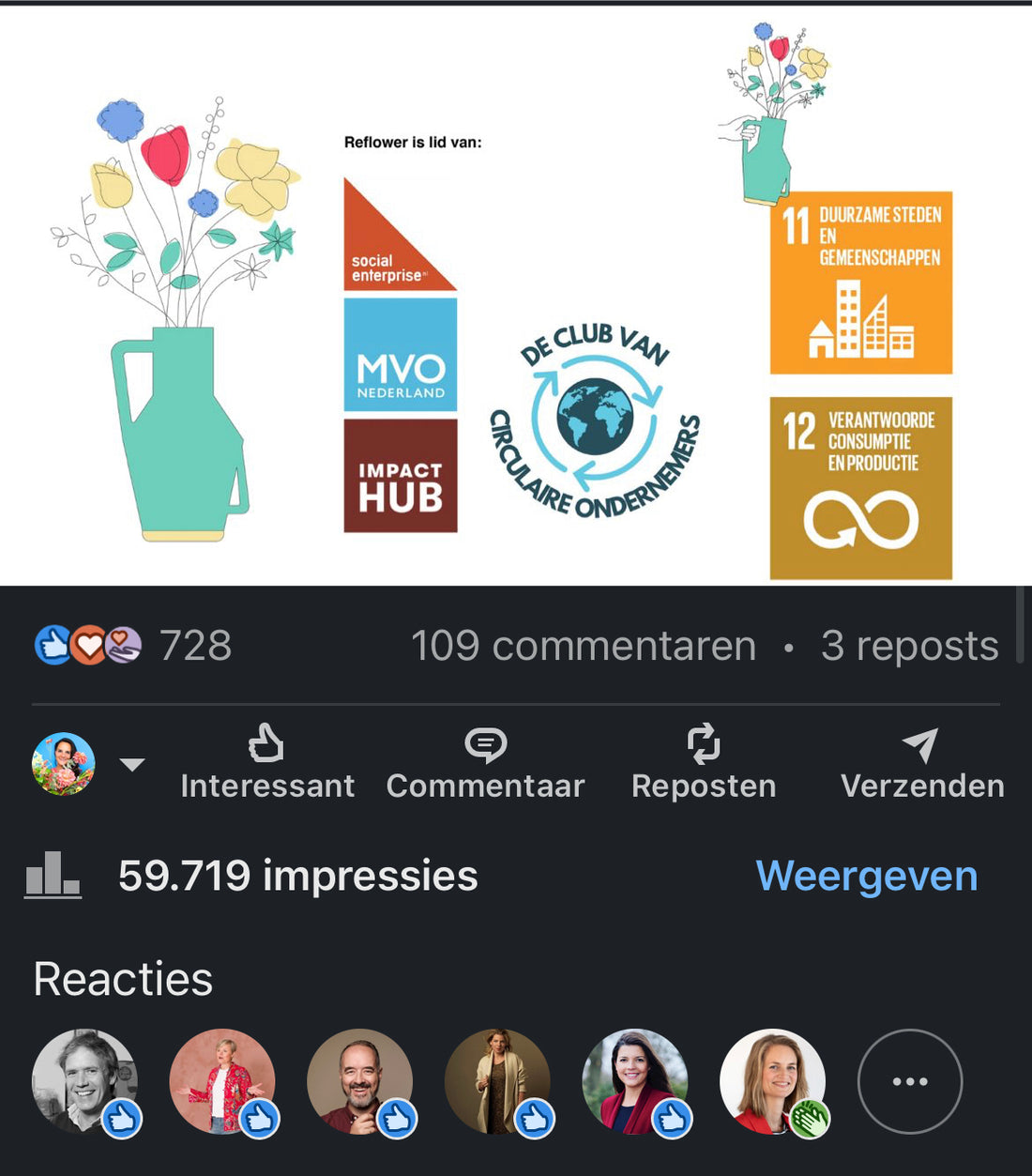Open the reaction avatar with clapping badge
Screen dimensions: 1032x1176
click(x=772, y=1081)
